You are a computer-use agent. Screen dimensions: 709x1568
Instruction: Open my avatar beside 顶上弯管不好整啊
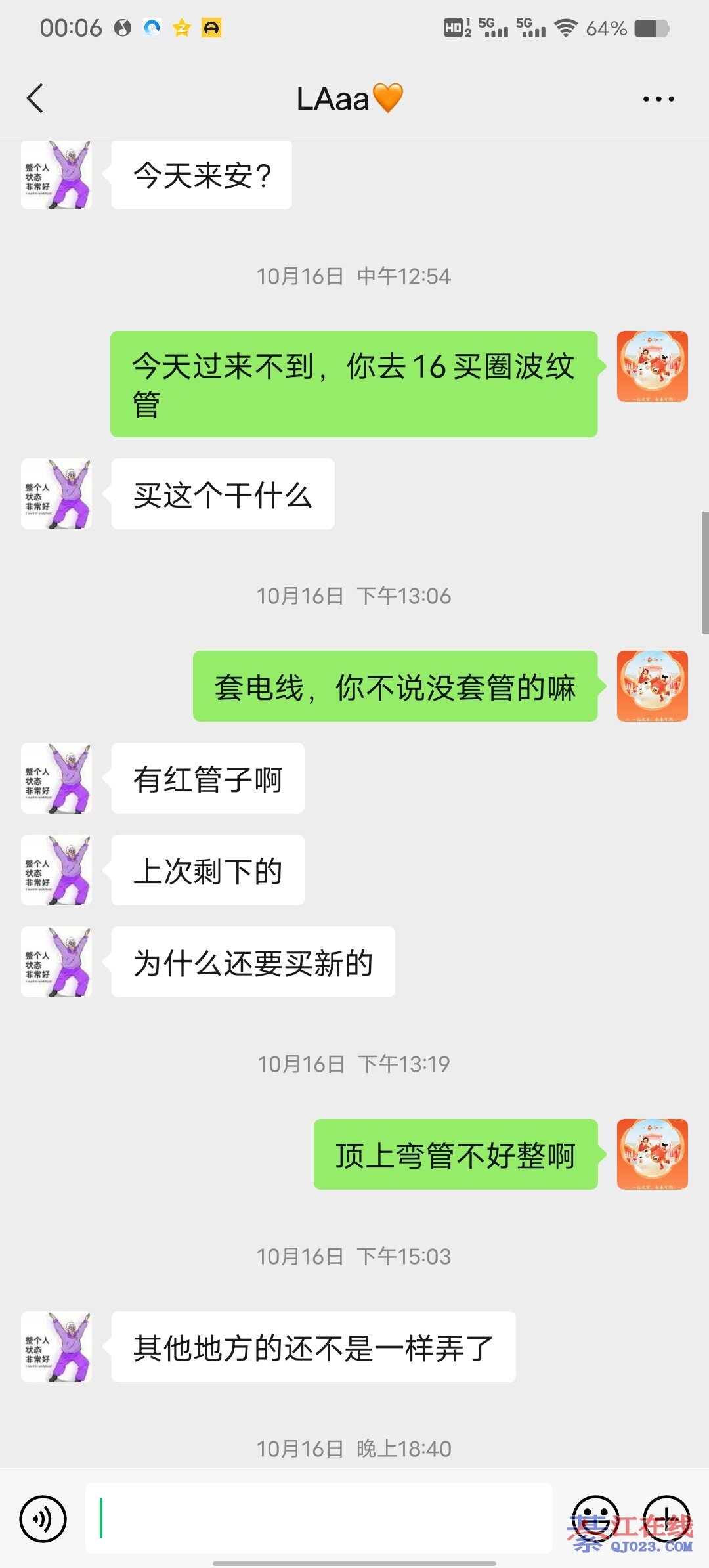(652, 1154)
